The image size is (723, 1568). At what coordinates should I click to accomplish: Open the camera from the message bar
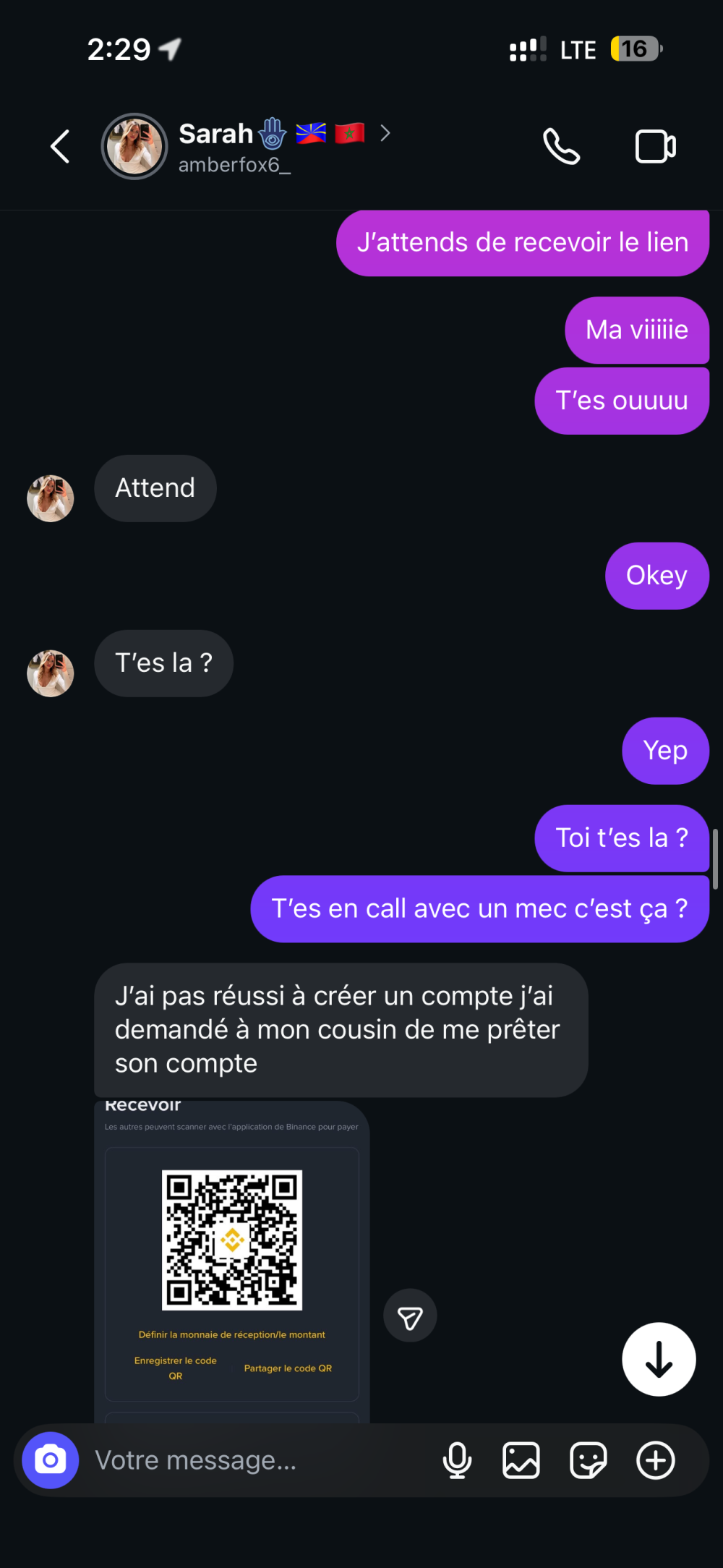51,1460
